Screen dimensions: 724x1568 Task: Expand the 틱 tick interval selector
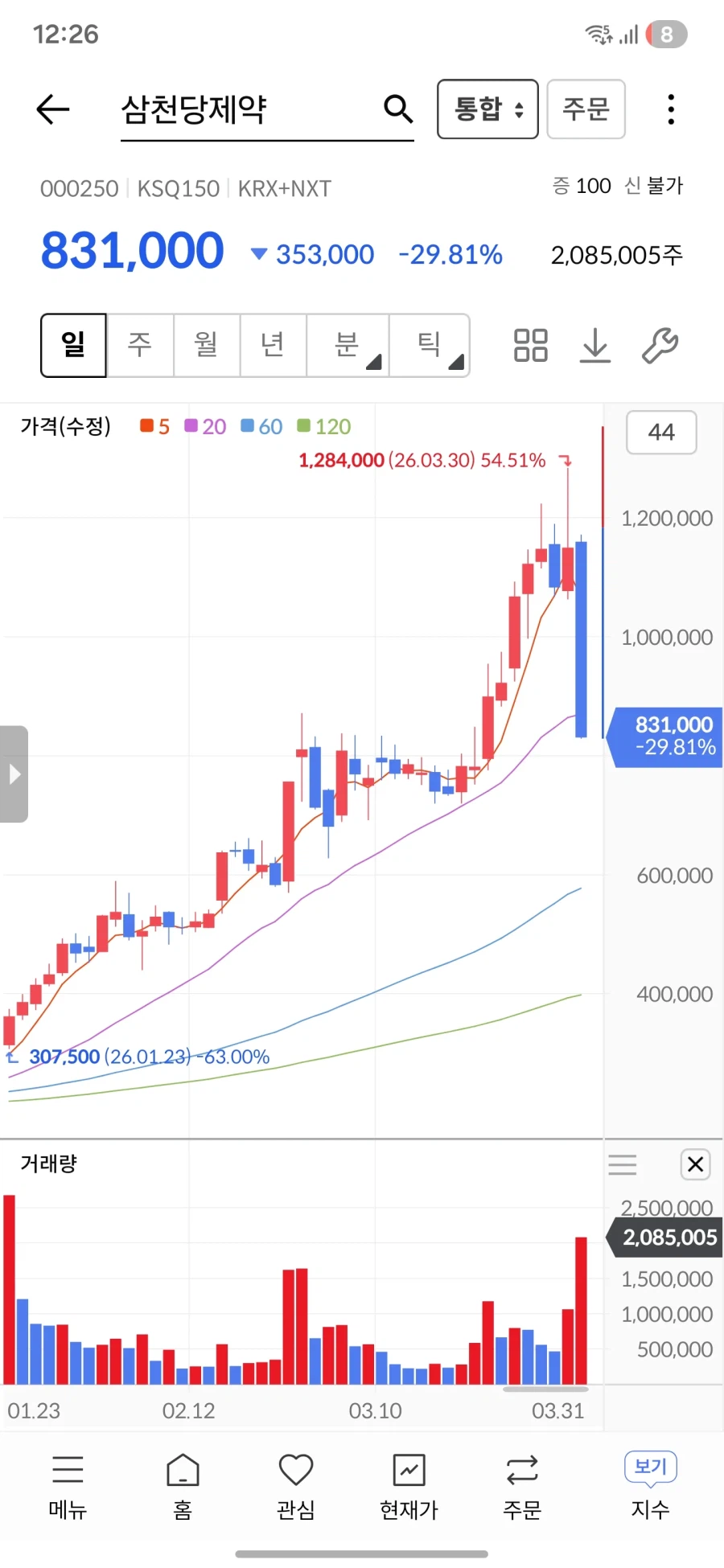(430, 345)
